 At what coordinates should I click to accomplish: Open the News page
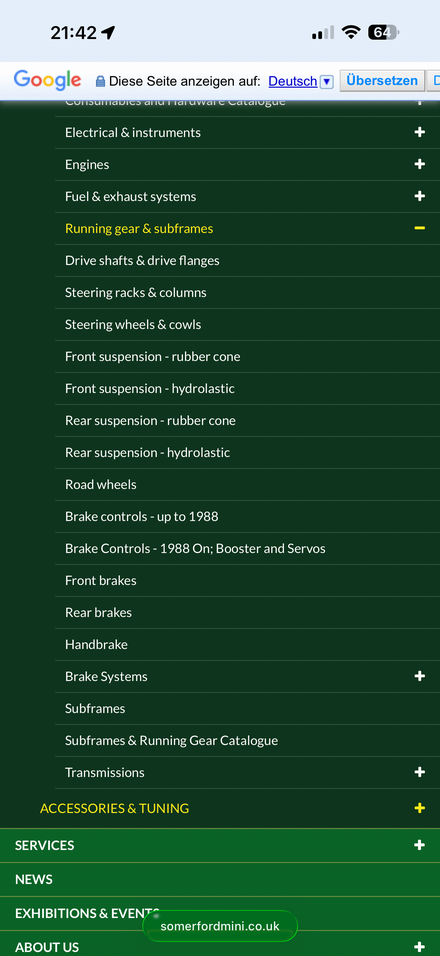point(220,879)
